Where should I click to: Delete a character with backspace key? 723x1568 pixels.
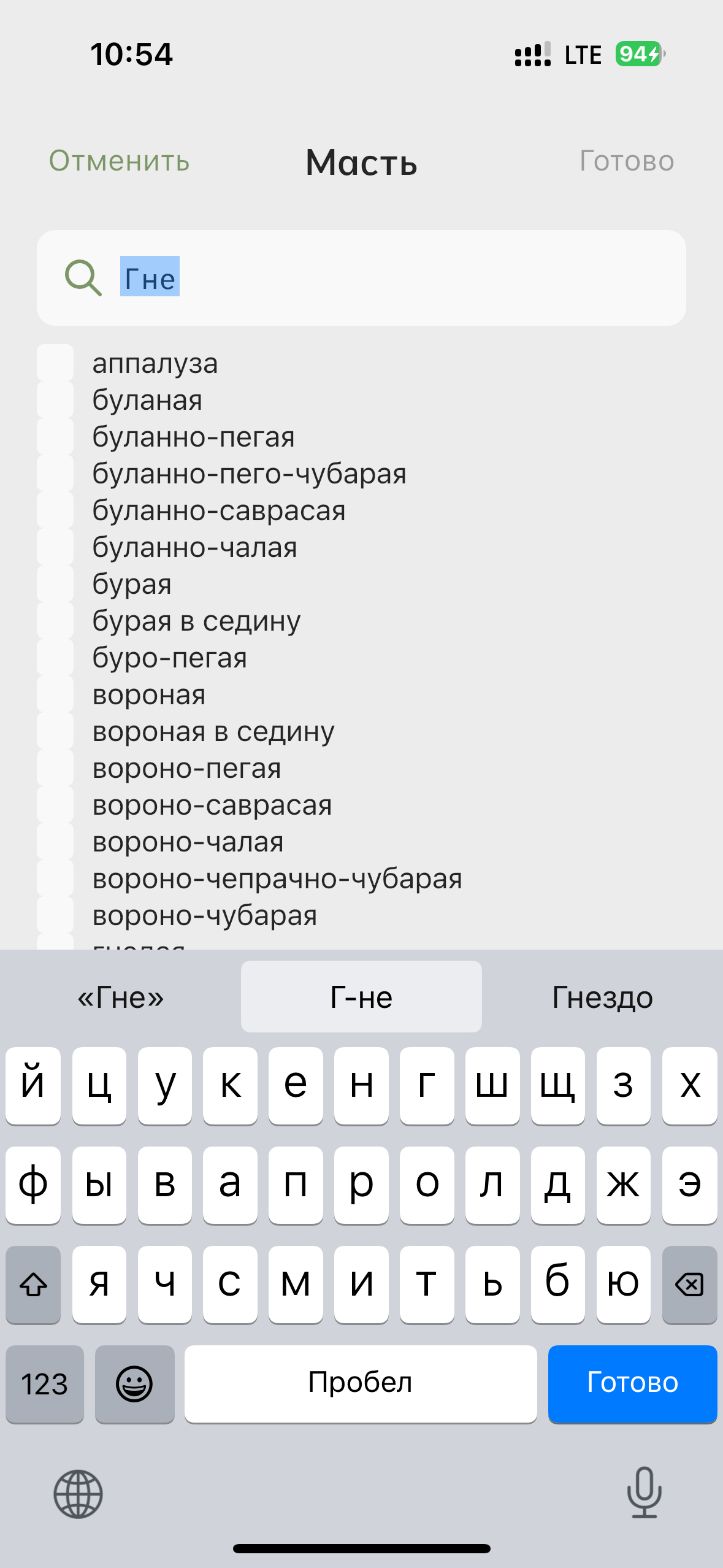689,1283
